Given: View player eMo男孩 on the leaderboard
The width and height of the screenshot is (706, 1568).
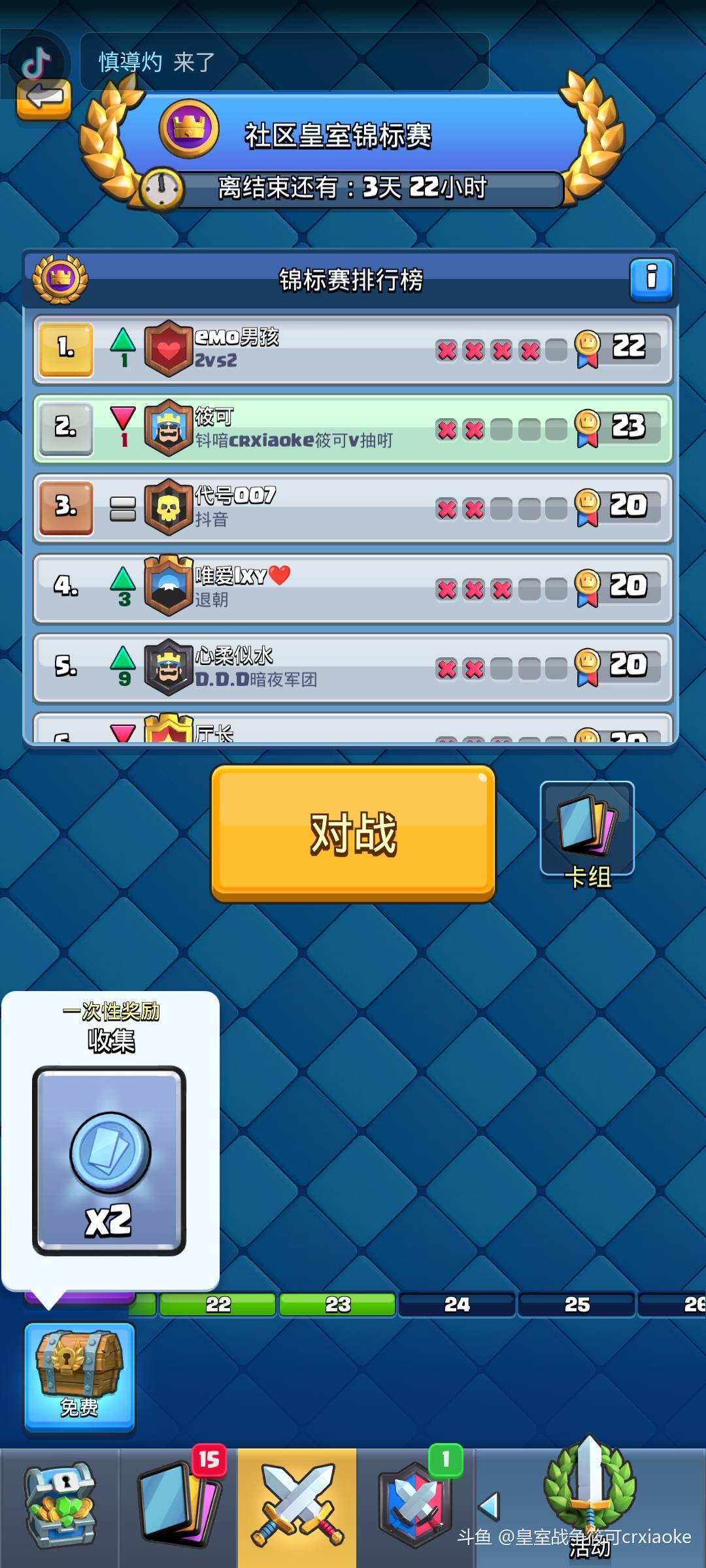Looking at the screenshot, I should click(353, 349).
